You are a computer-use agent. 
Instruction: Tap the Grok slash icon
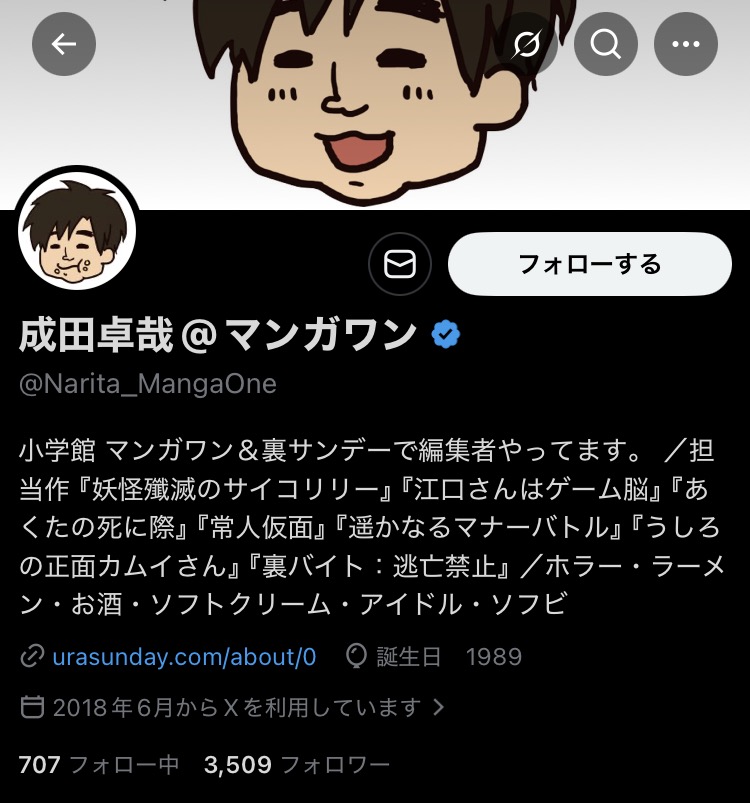526,44
